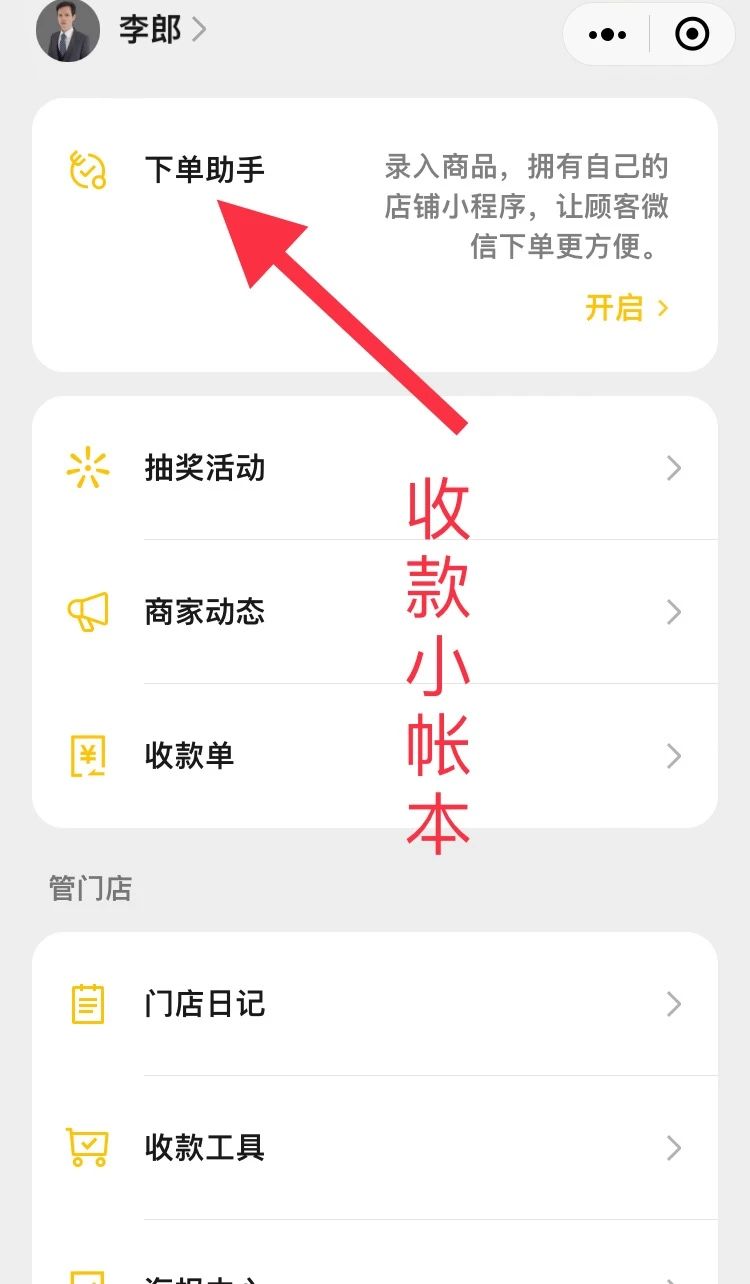
Task: Open the 抽奖活动 row
Action: (x=375, y=468)
